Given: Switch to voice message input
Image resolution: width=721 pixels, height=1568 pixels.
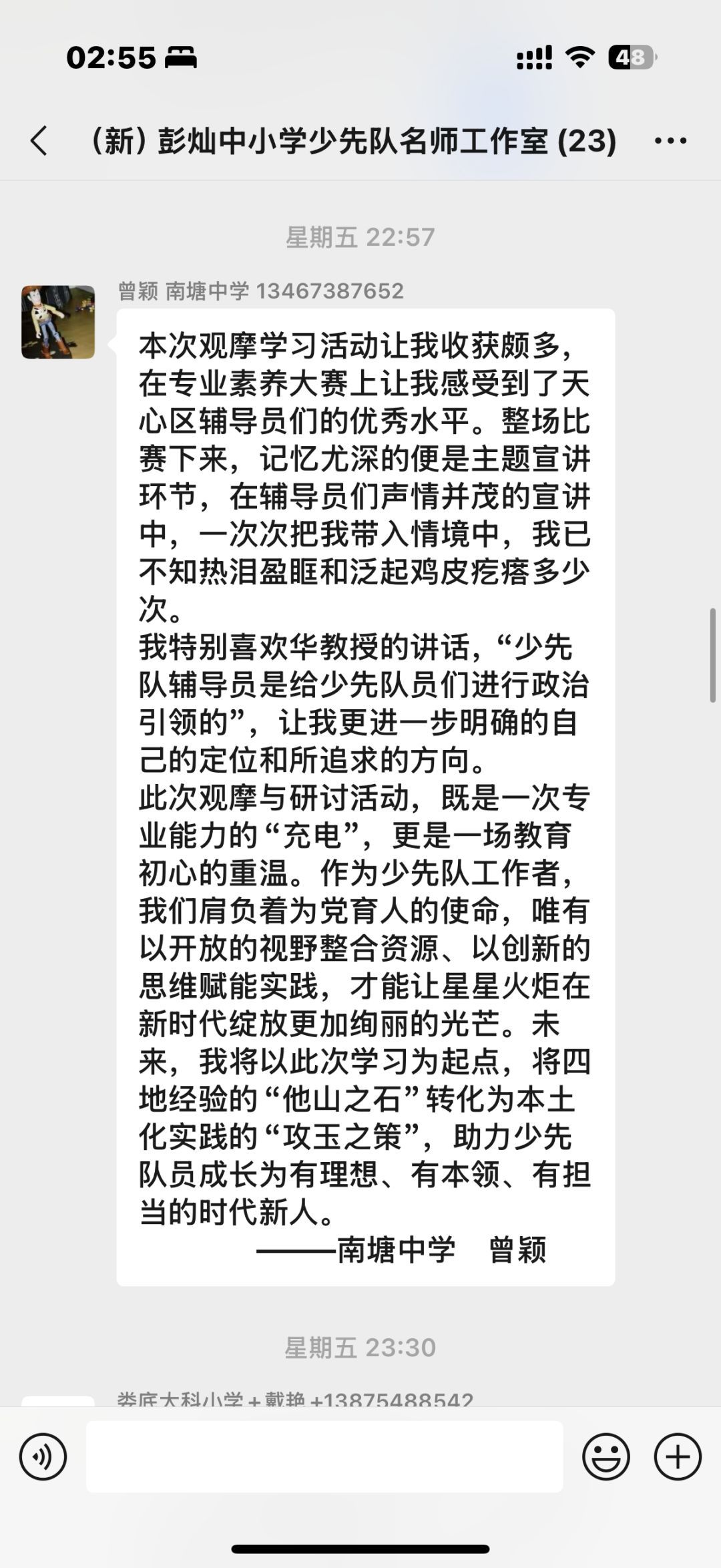Looking at the screenshot, I should coord(43,1456).
